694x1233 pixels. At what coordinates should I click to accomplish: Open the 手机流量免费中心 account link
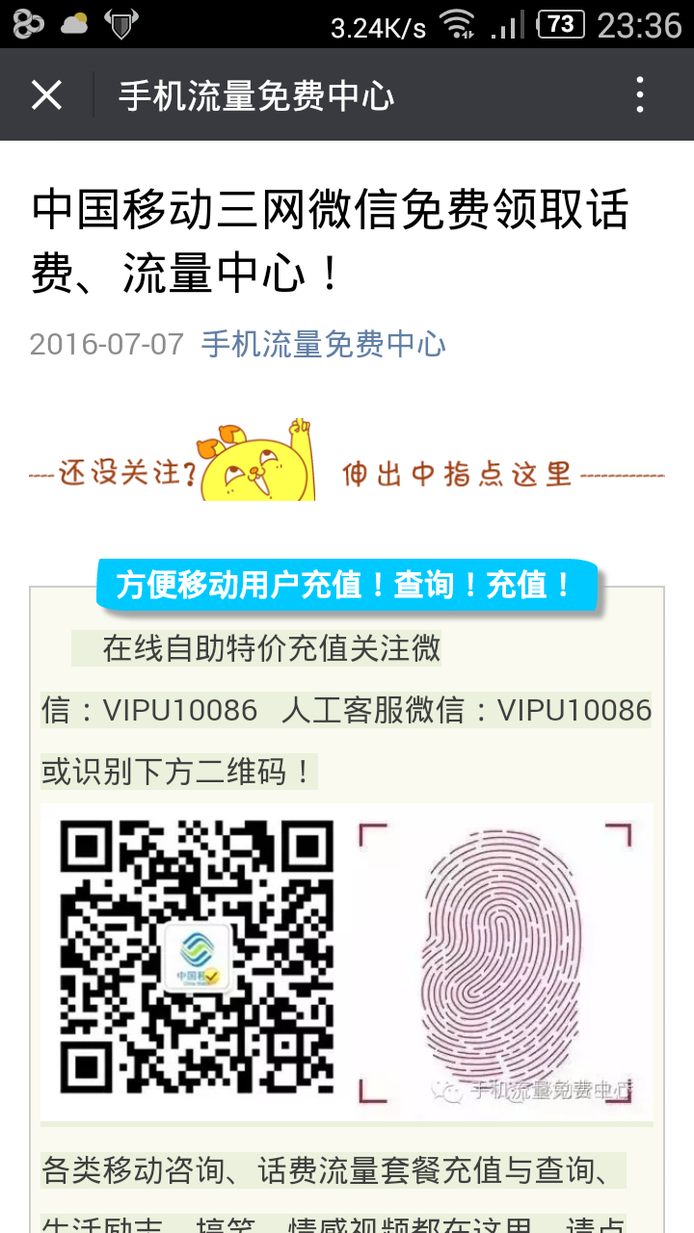(x=323, y=344)
